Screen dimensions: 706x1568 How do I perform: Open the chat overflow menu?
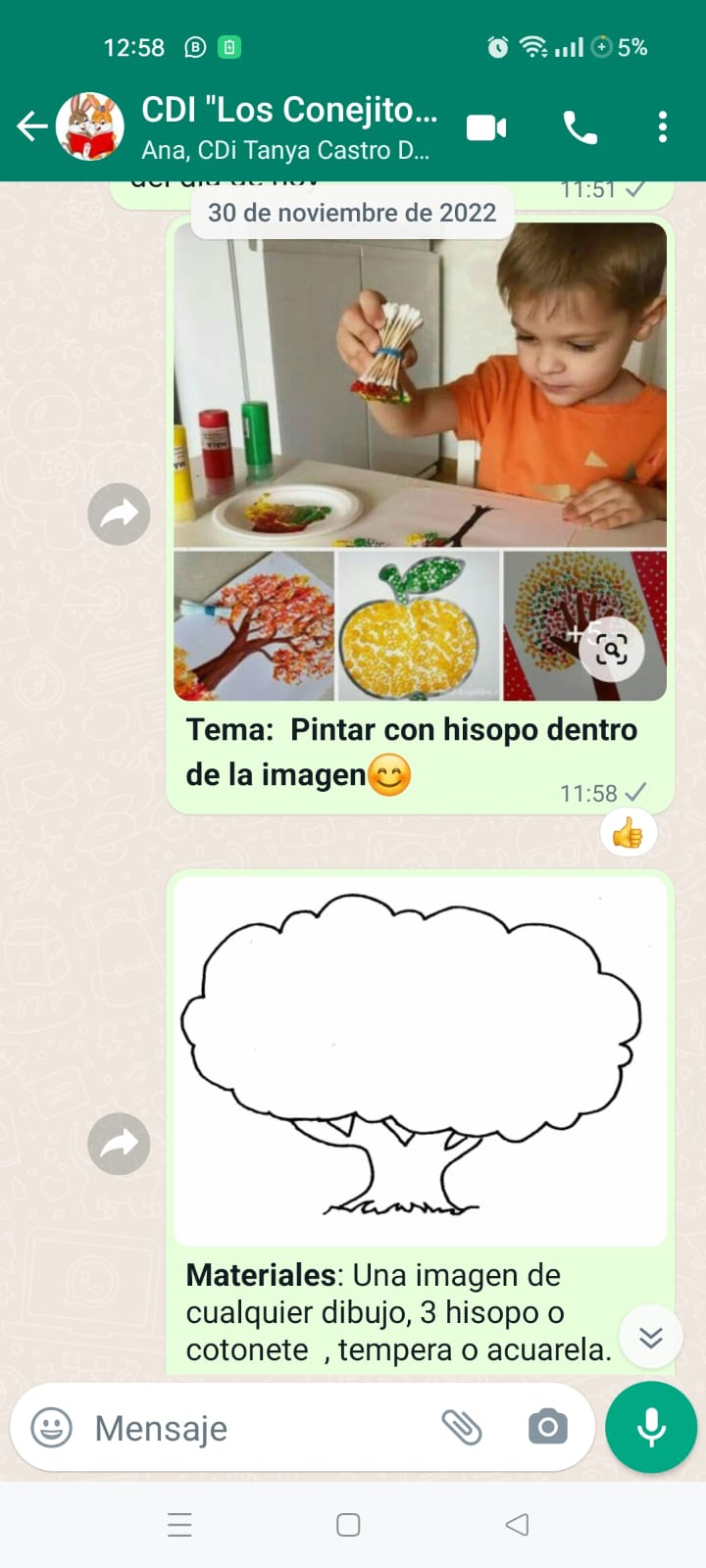(663, 127)
